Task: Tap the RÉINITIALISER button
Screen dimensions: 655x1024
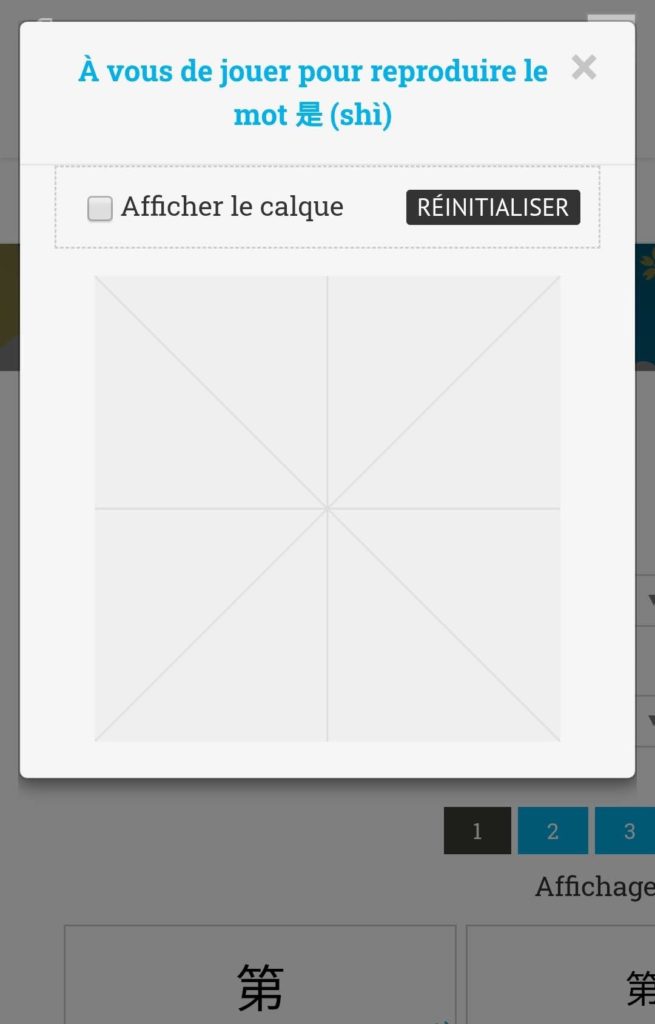Action: pos(492,207)
